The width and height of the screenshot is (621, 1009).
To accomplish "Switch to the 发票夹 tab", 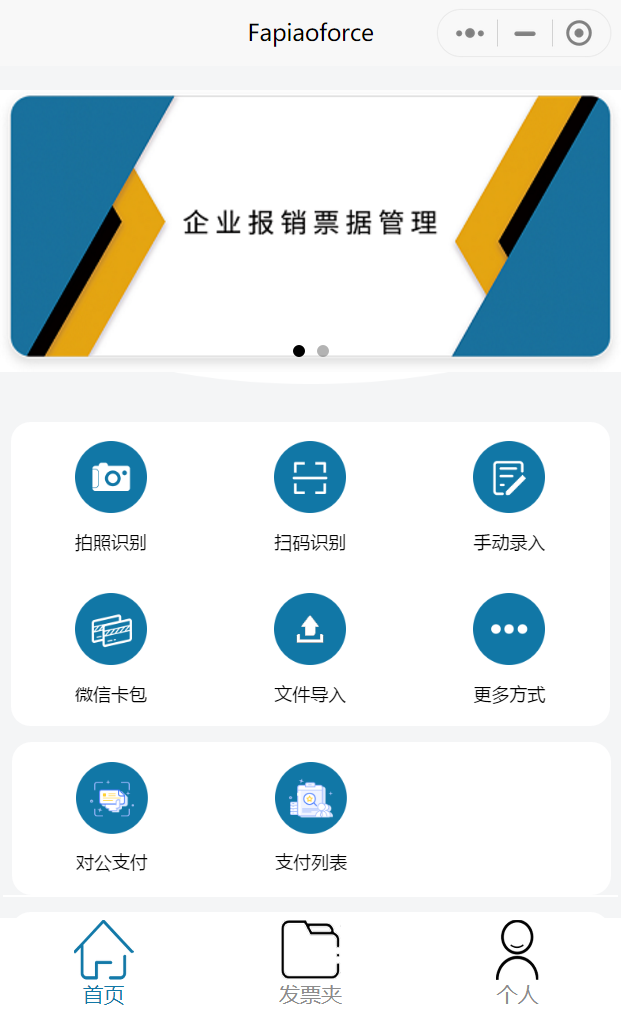I will (x=310, y=963).
